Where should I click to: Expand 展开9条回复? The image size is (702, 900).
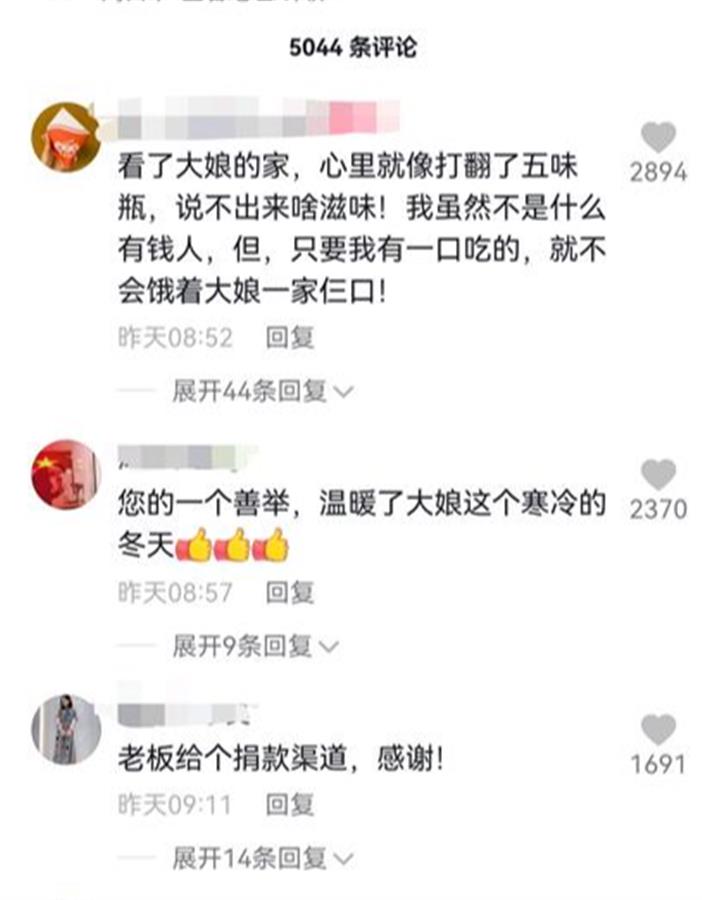(x=255, y=646)
